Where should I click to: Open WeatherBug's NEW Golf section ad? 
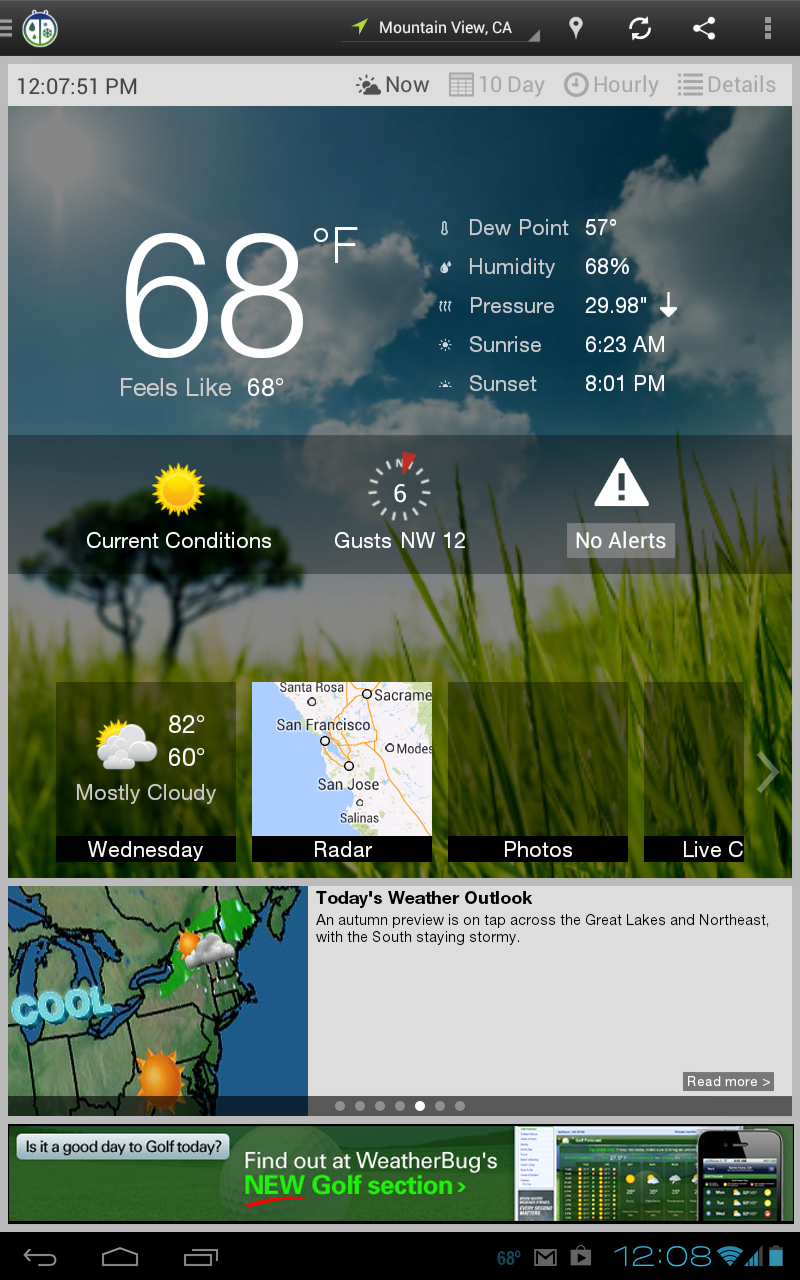pos(400,1172)
